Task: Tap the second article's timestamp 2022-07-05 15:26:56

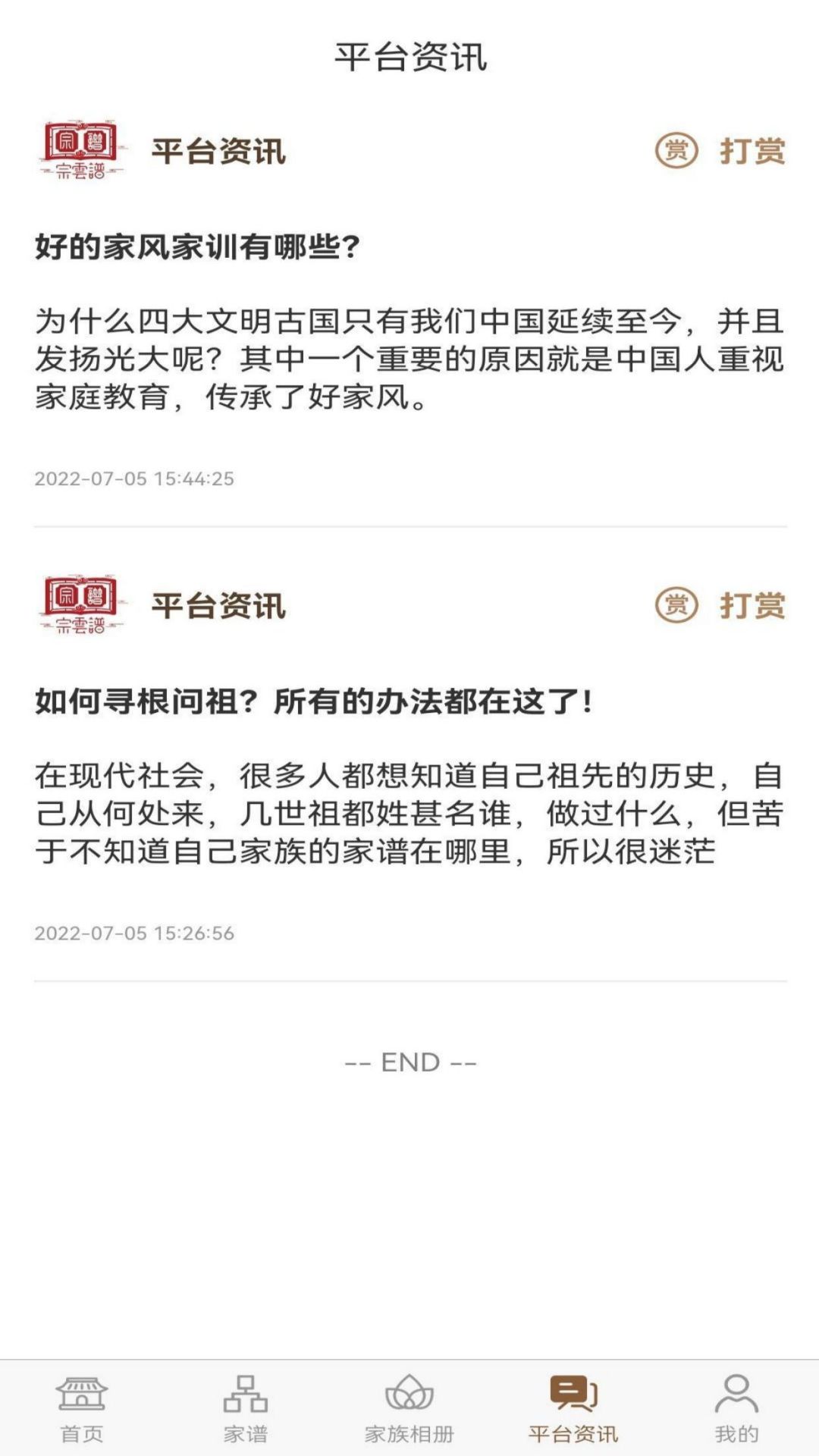Action: [135, 934]
